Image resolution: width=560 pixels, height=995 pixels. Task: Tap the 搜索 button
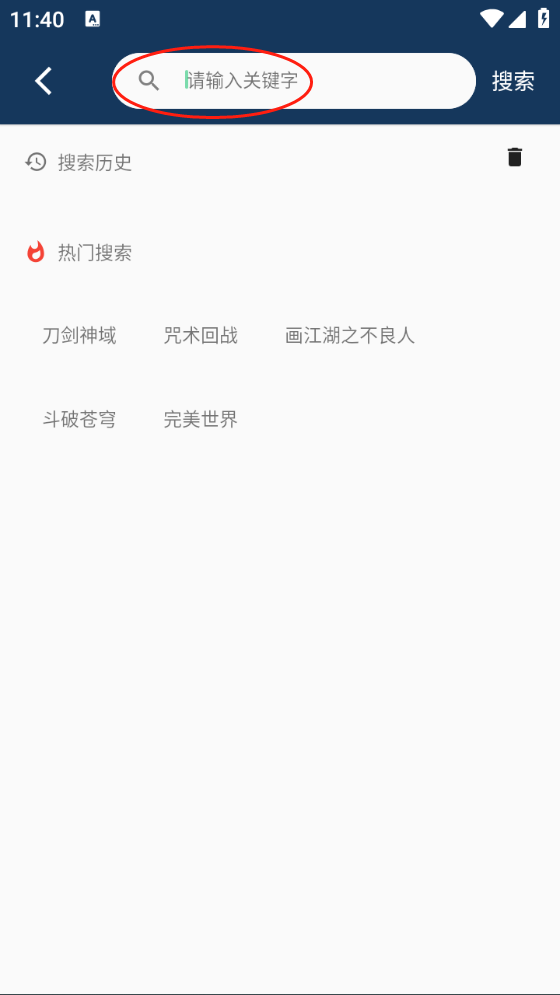click(x=513, y=81)
